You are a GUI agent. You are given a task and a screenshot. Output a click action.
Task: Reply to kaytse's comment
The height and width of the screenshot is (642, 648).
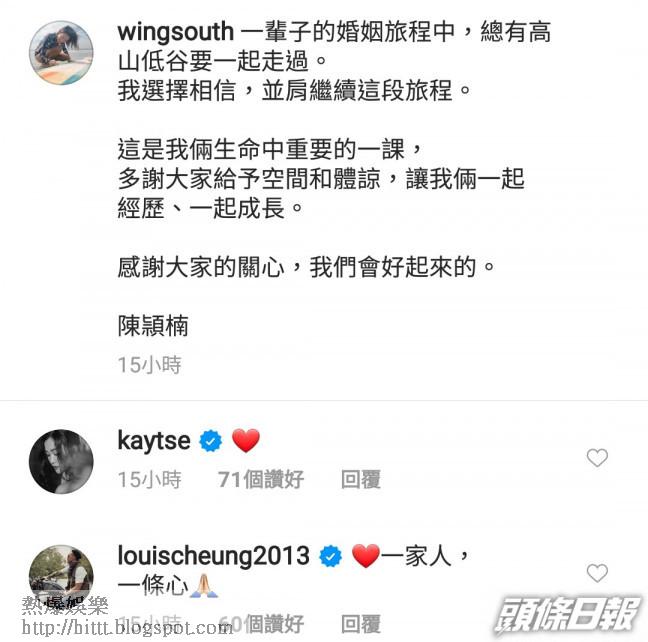point(361,480)
